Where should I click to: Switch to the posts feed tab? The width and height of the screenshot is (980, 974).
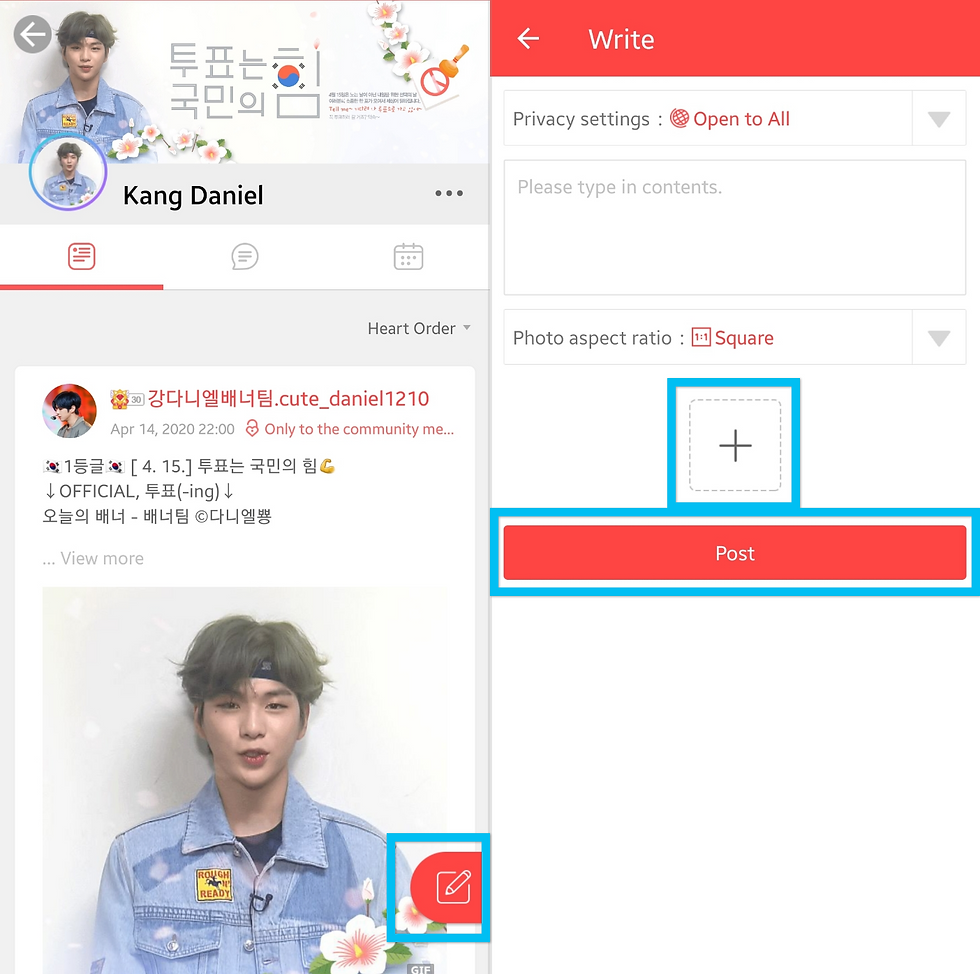82,256
